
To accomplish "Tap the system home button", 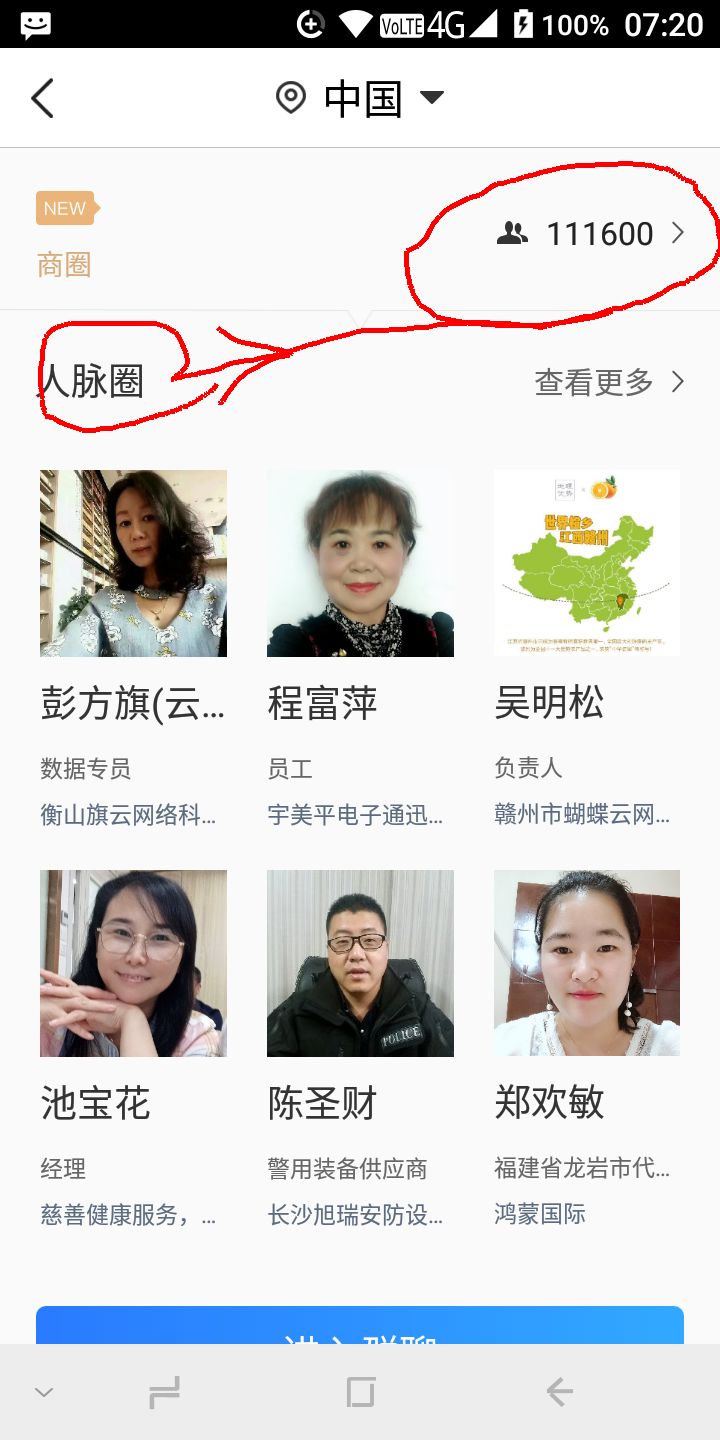I will [x=360, y=1392].
